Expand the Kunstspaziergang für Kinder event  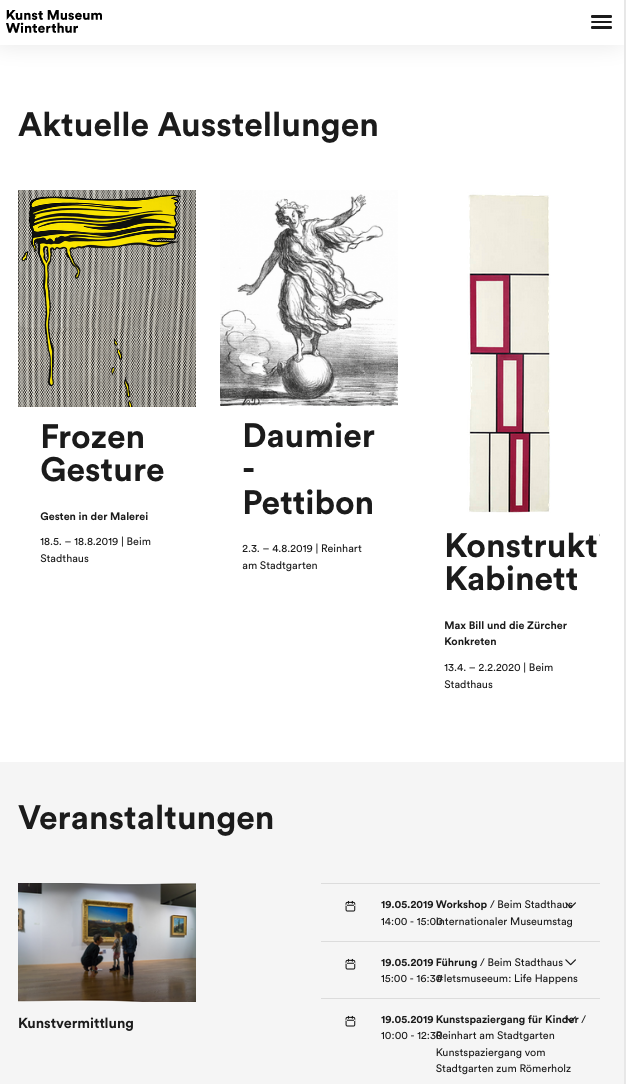coord(571,1019)
